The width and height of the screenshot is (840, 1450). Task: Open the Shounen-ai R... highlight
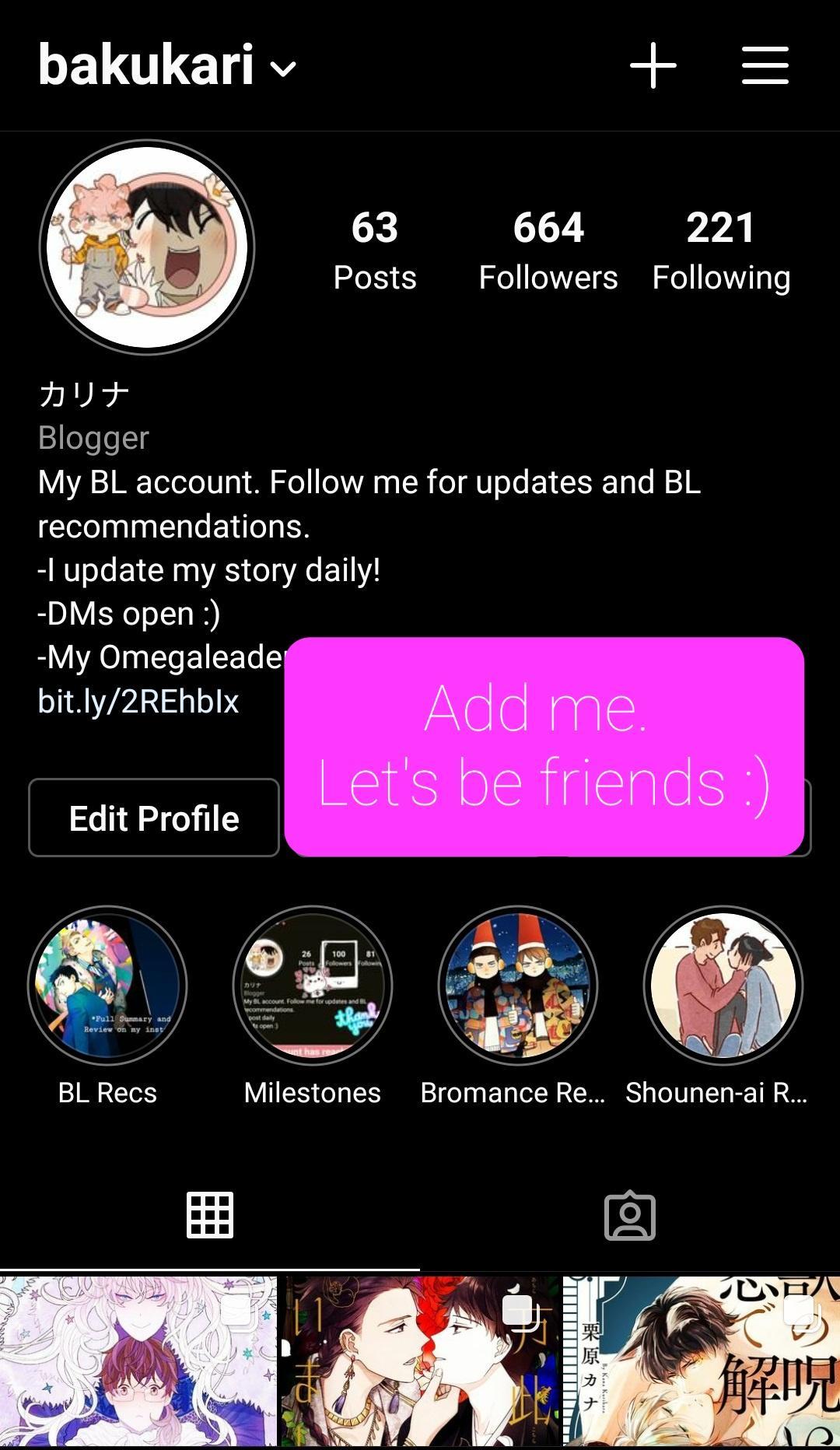[x=723, y=986]
